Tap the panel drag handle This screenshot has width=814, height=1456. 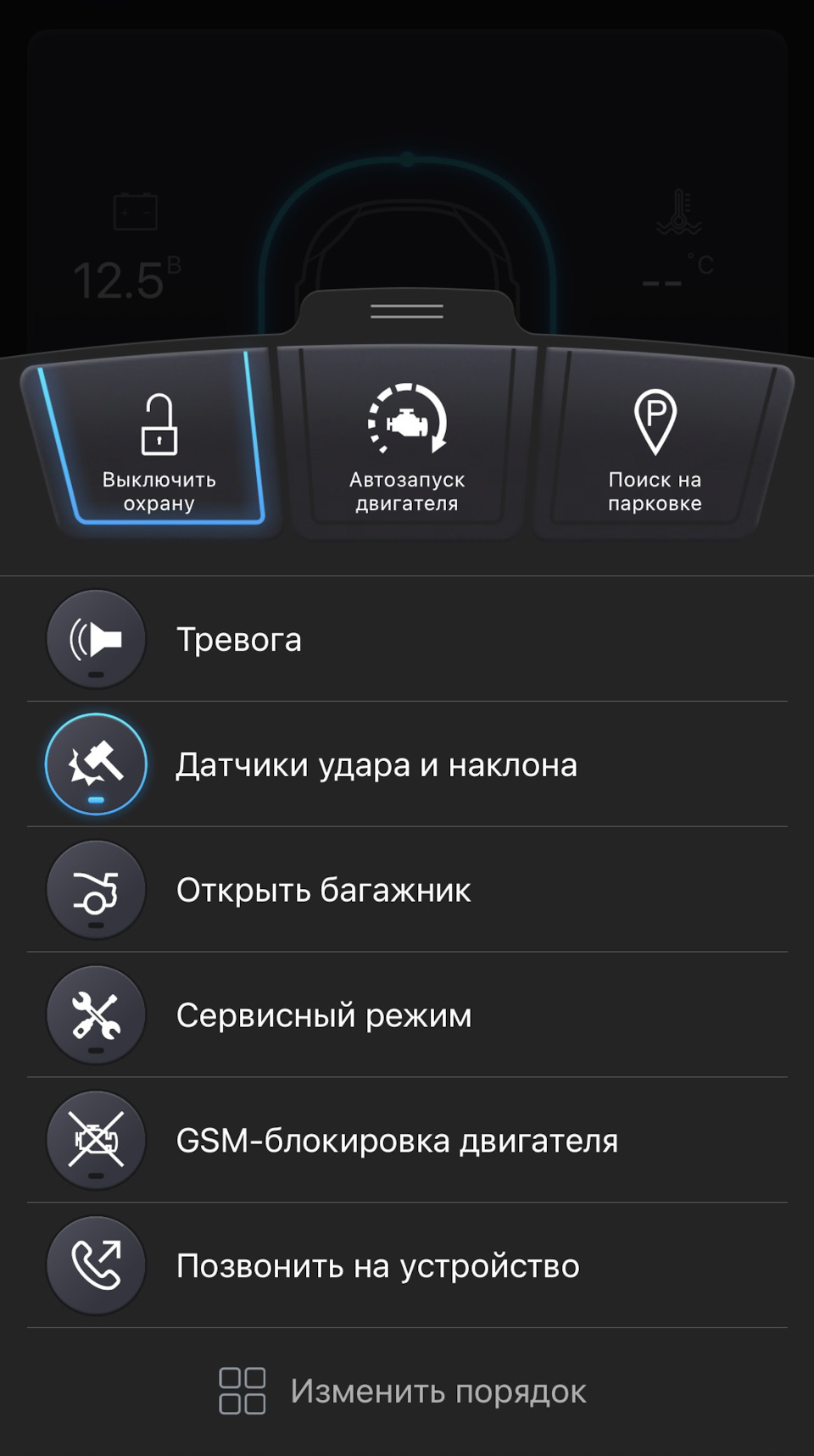pyautogui.click(x=407, y=311)
